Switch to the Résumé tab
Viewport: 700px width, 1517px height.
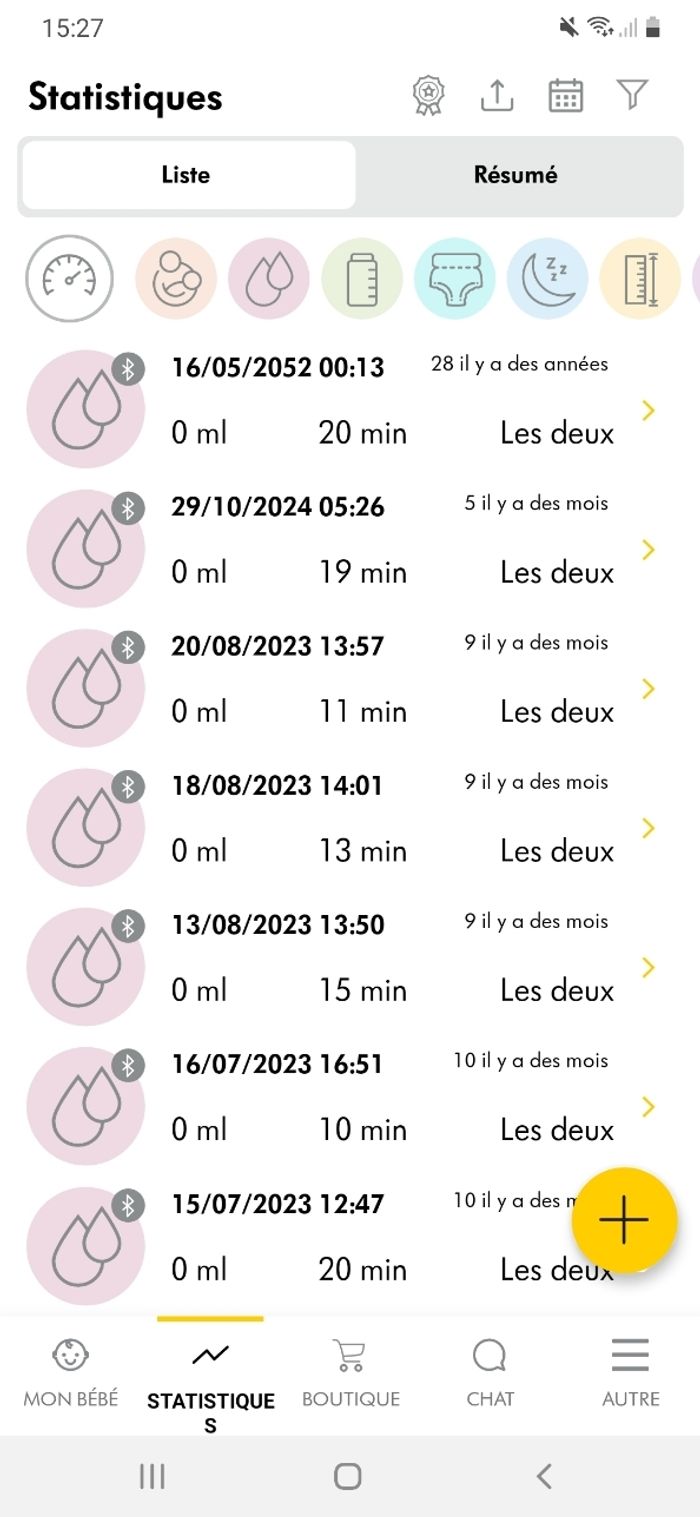515,175
